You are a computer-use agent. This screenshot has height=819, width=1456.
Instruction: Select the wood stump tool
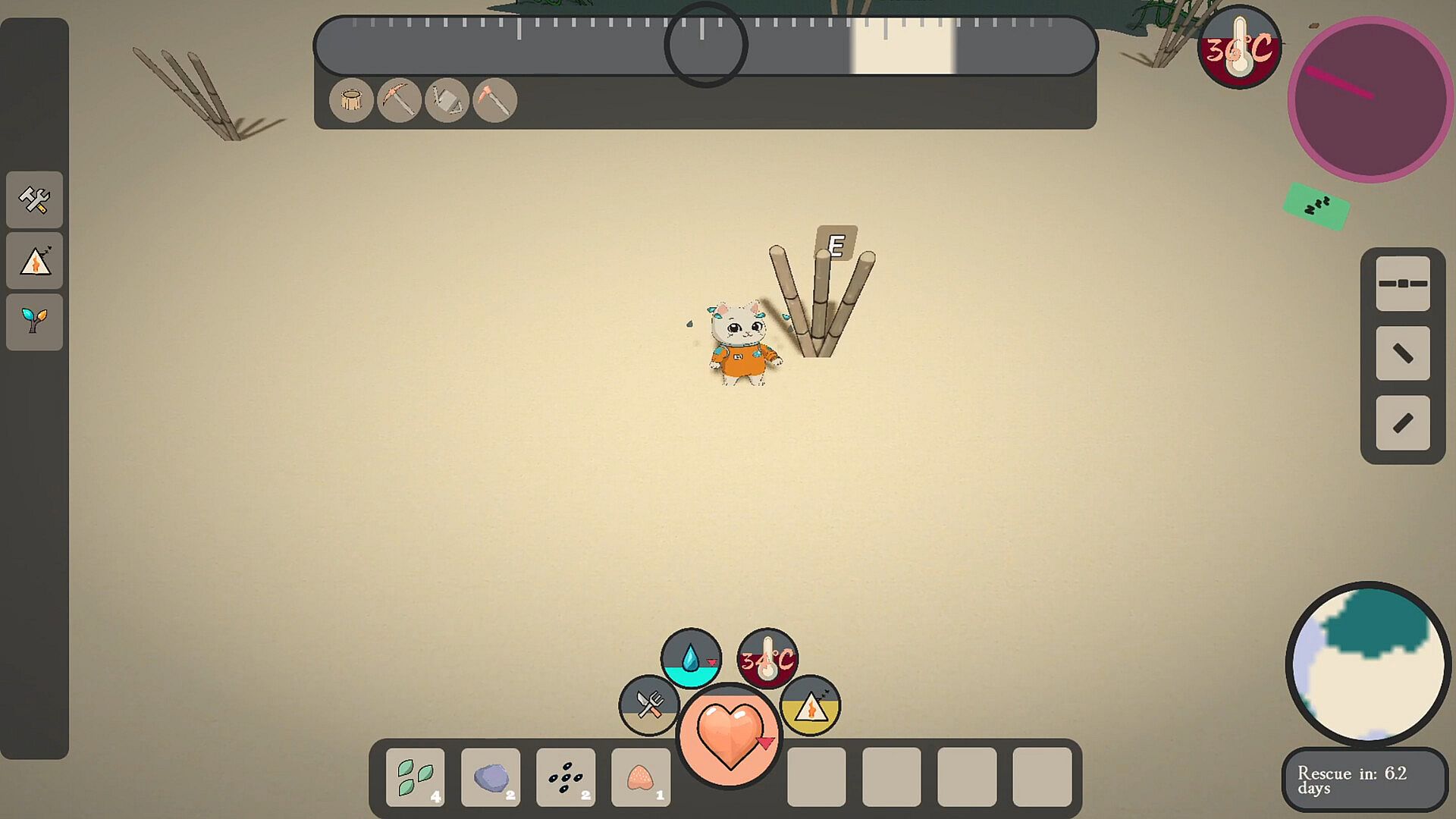pyautogui.click(x=351, y=100)
